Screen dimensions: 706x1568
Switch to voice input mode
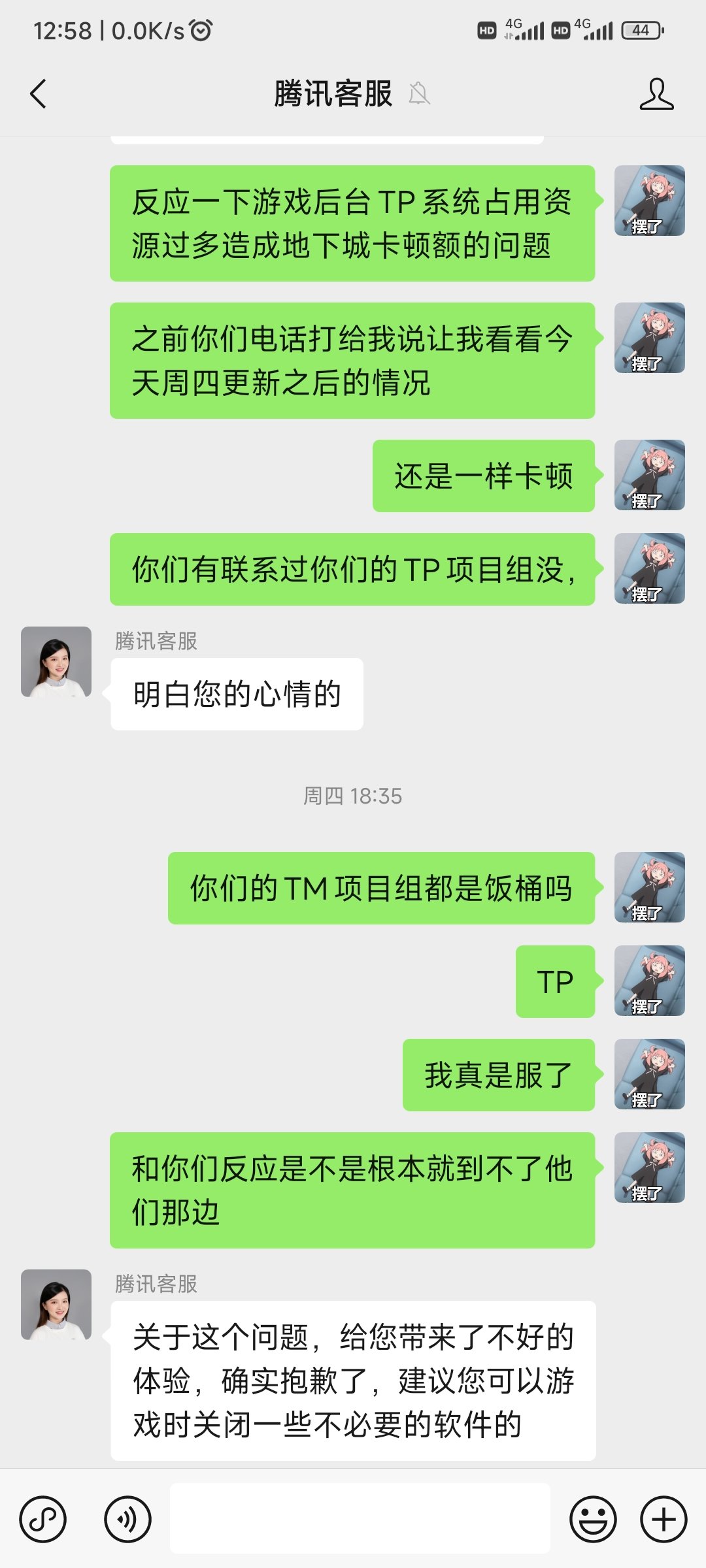[x=127, y=1519]
